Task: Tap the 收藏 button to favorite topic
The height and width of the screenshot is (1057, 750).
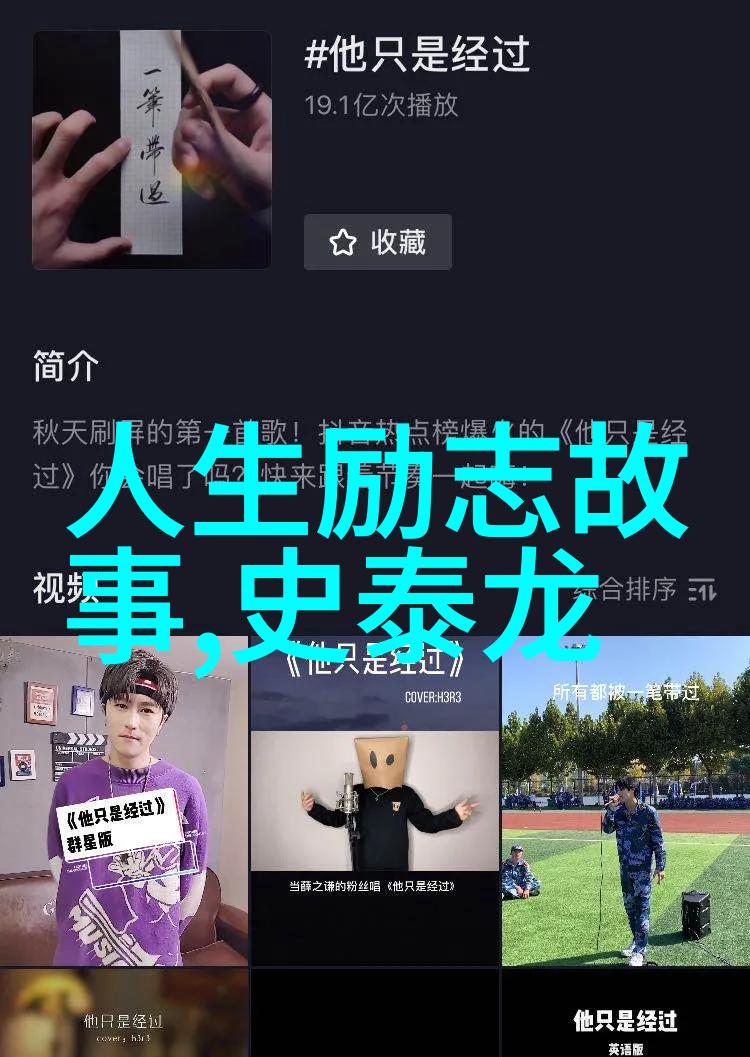Action: [378, 242]
